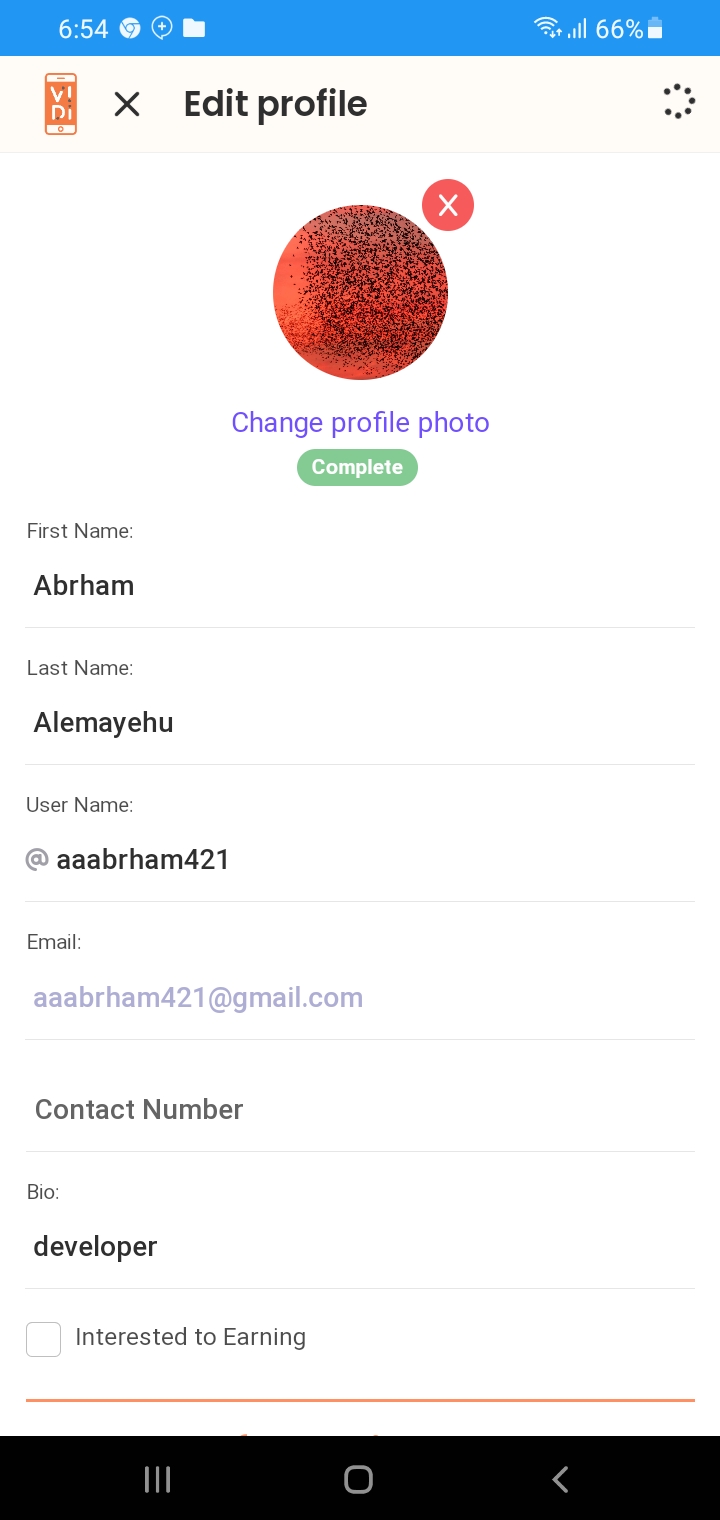Tap Change profile photo link
720x1520 pixels.
360,422
